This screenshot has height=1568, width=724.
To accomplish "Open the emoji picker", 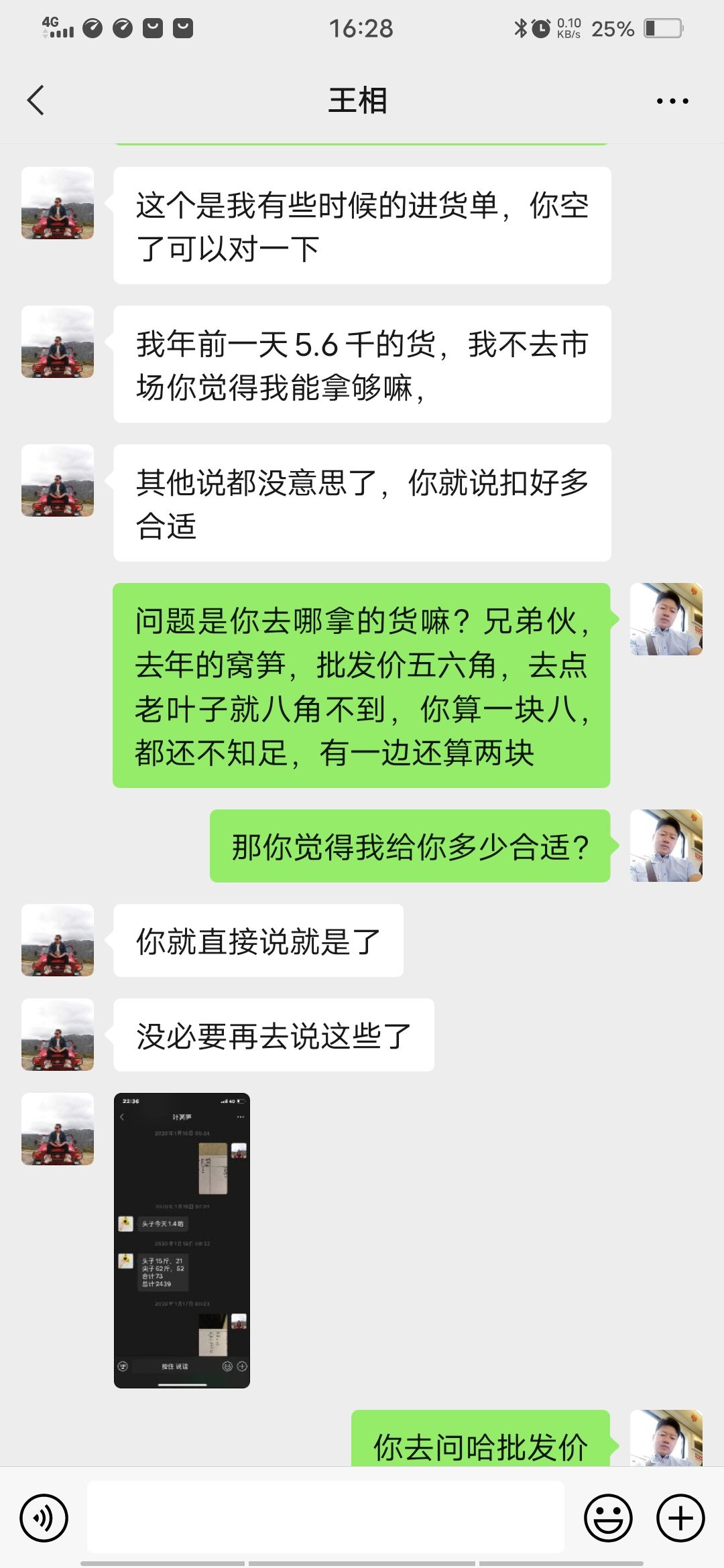I will click(x=608, y=1518).
